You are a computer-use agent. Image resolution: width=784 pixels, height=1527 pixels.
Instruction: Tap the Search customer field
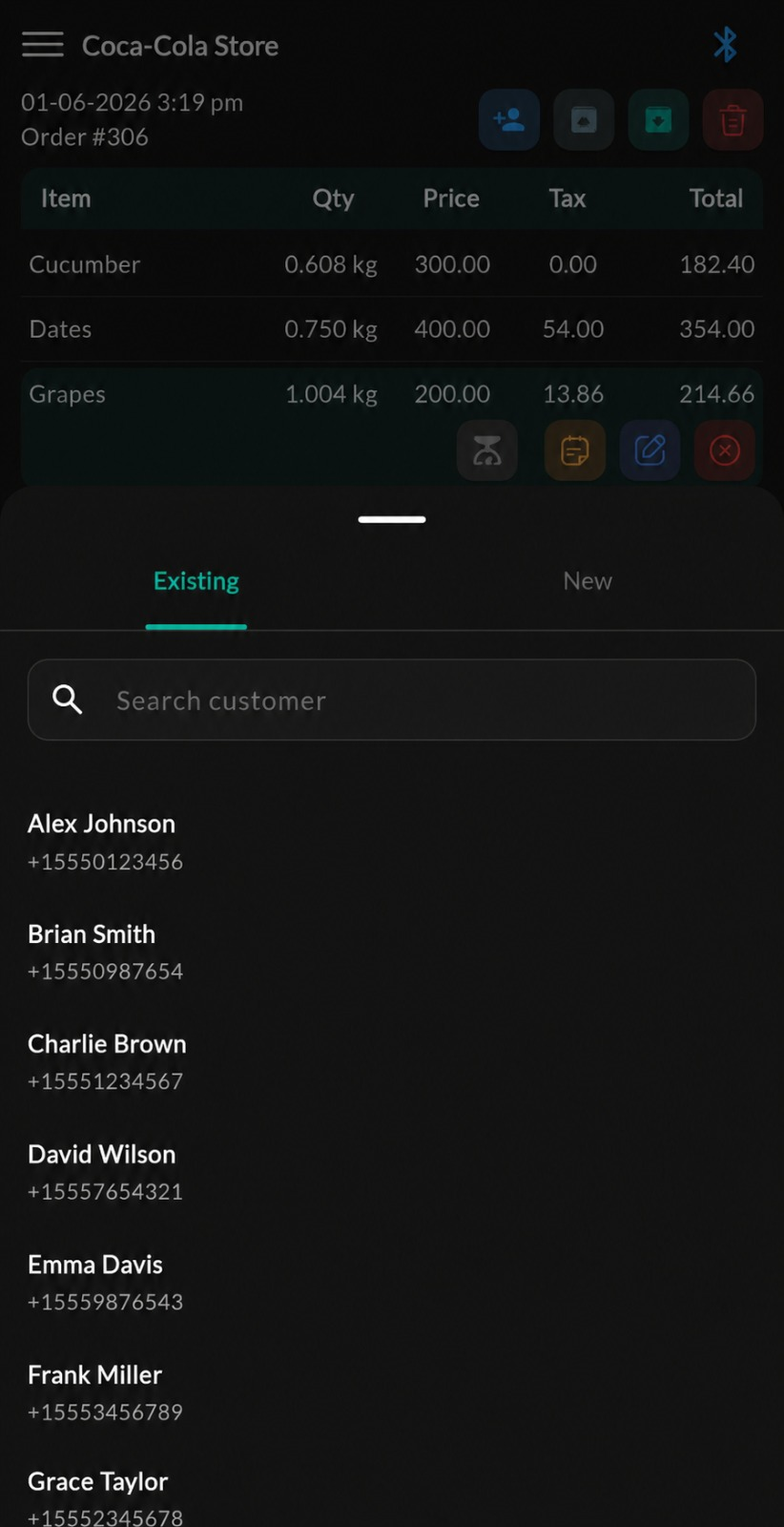(x=392, y=700)
